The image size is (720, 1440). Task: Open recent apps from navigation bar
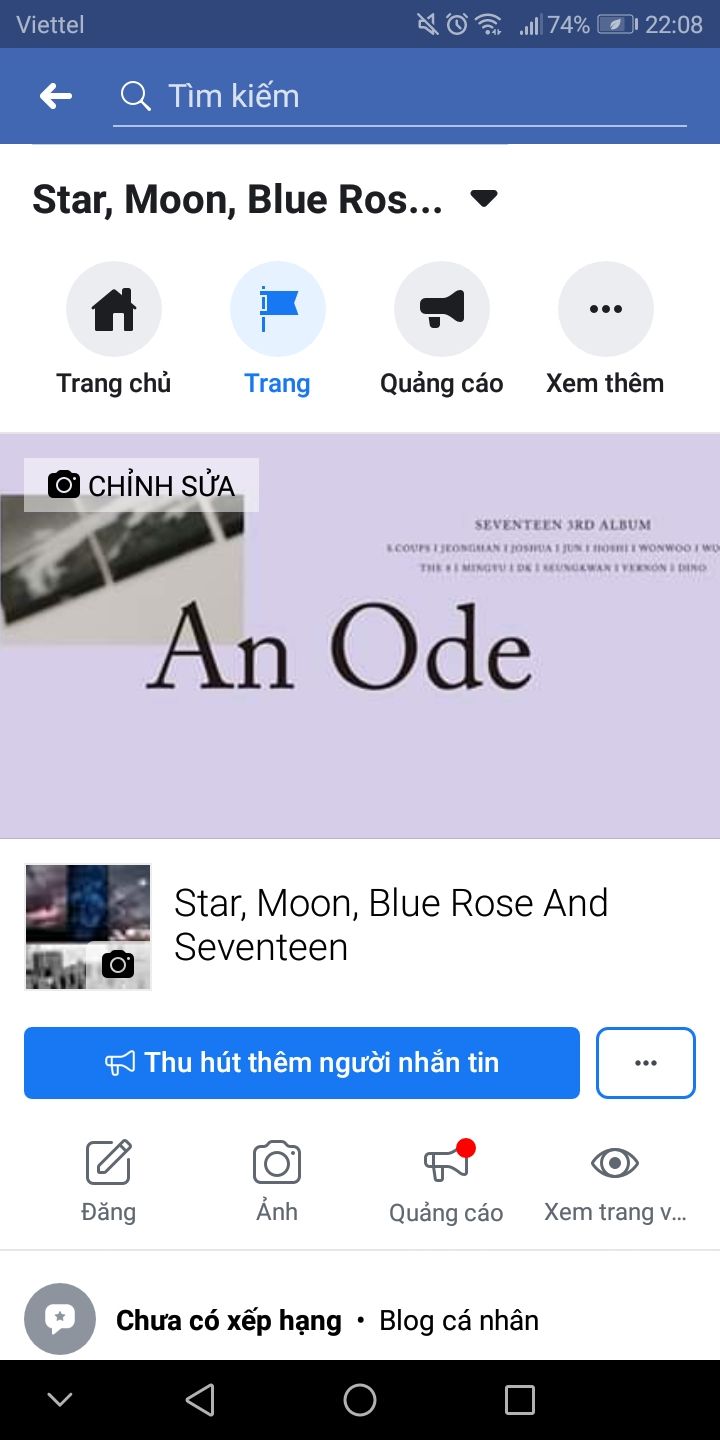[x=520, y=1400]
